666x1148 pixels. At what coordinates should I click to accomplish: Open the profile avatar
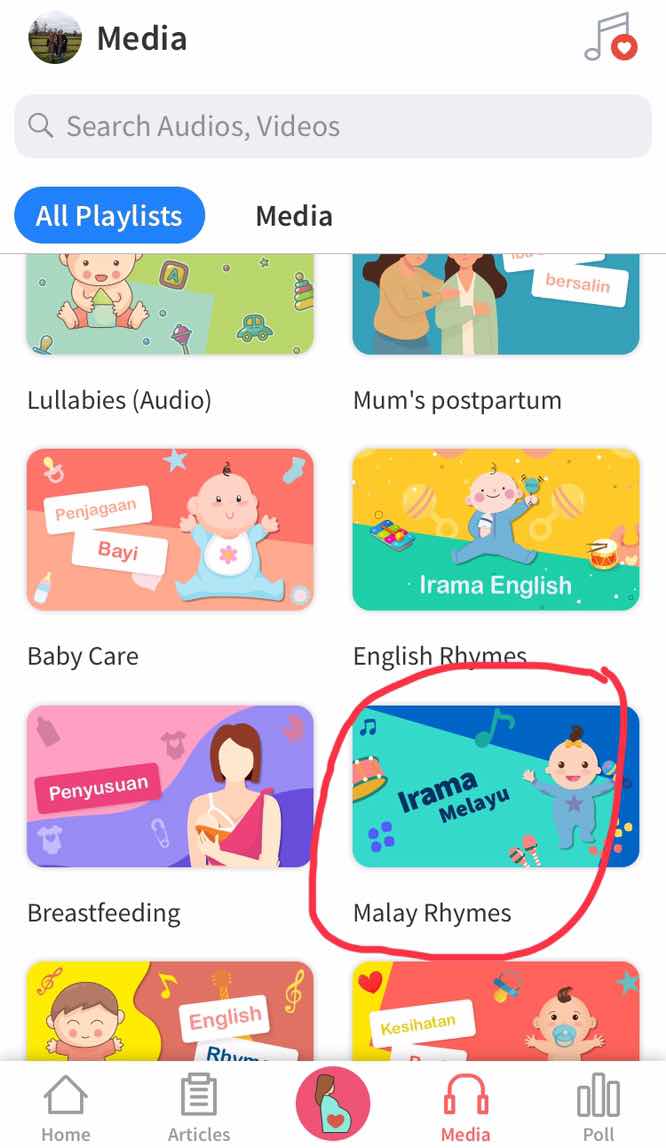(54, 39)
